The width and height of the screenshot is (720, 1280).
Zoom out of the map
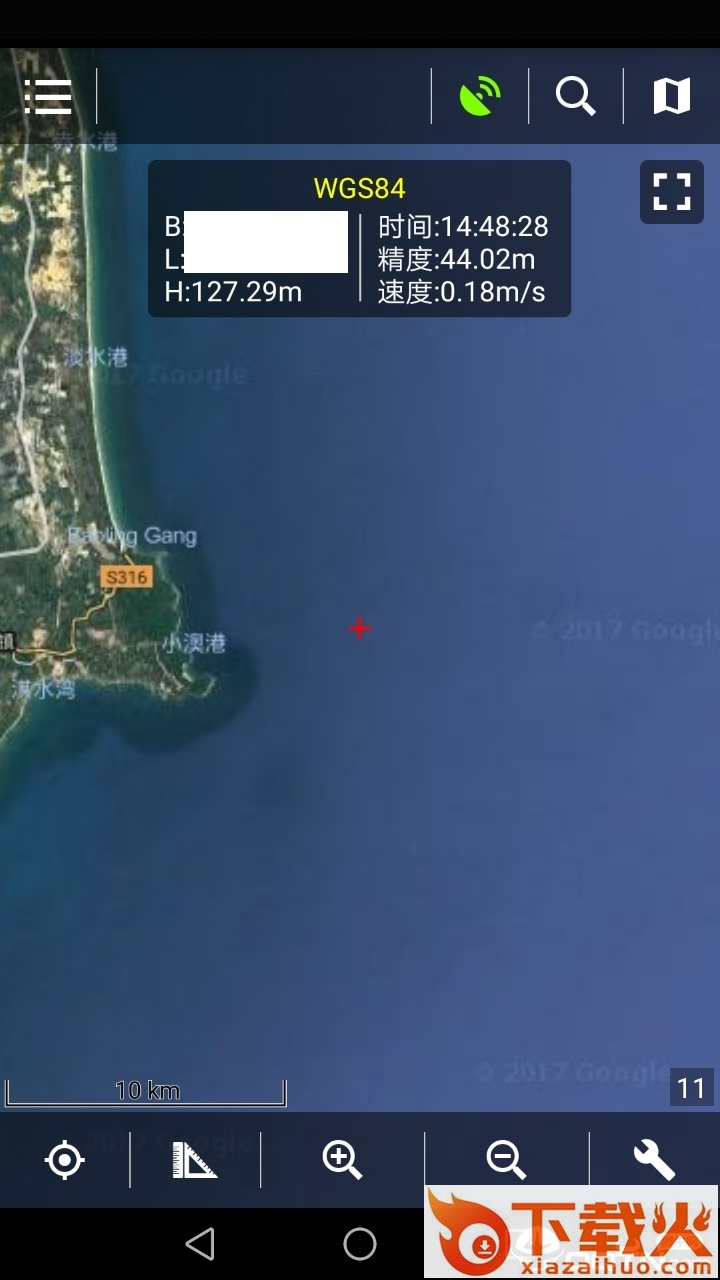coord(506,1160)
